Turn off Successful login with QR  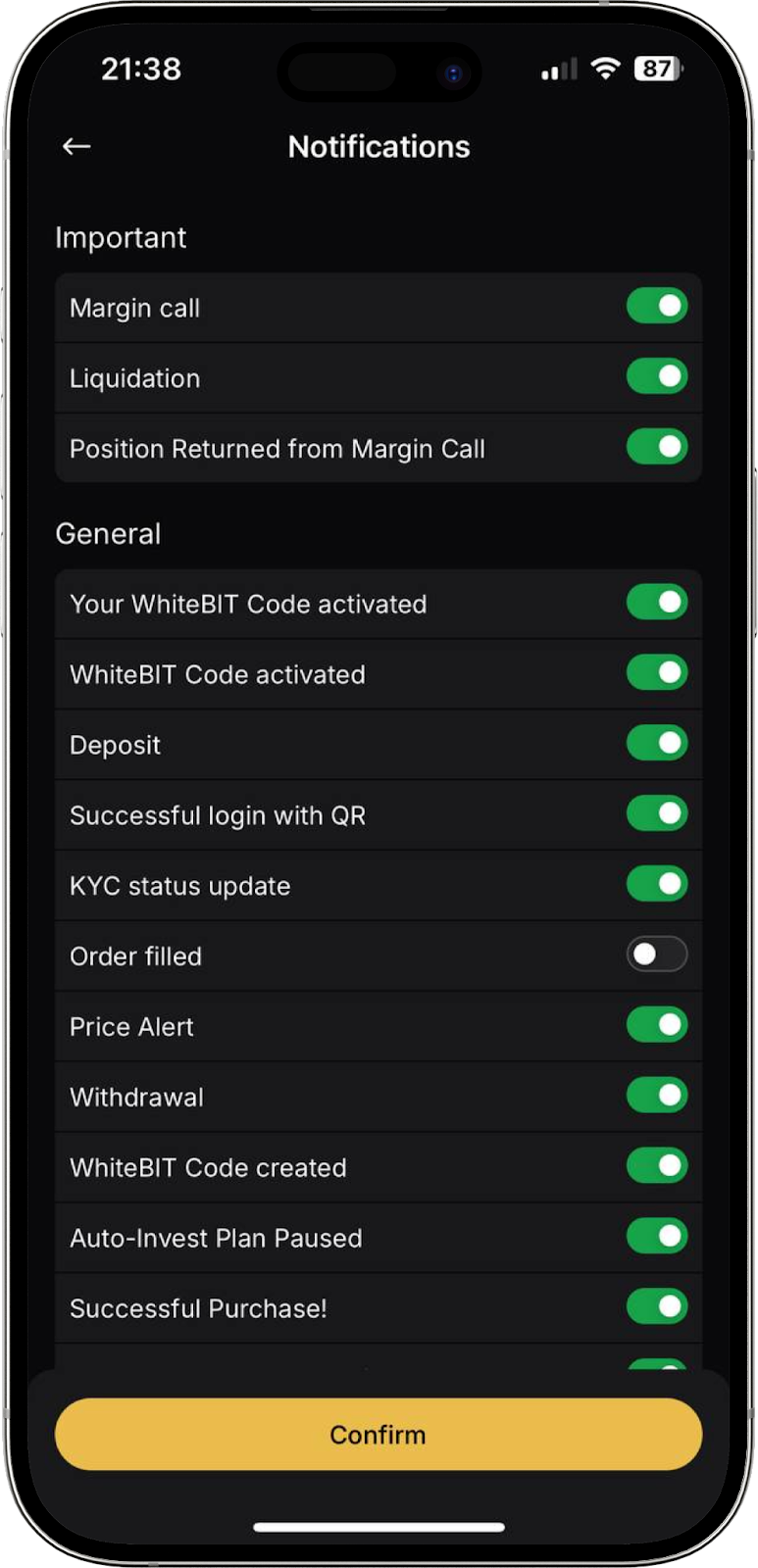(x=657, y=814)
